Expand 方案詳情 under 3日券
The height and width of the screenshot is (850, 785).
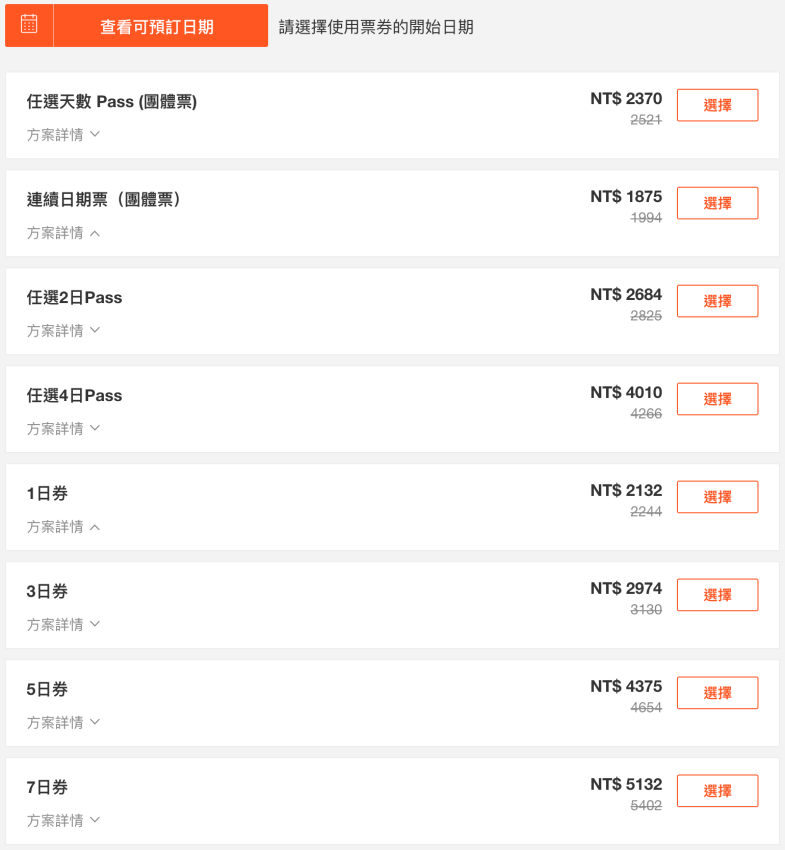click(64, 625)
